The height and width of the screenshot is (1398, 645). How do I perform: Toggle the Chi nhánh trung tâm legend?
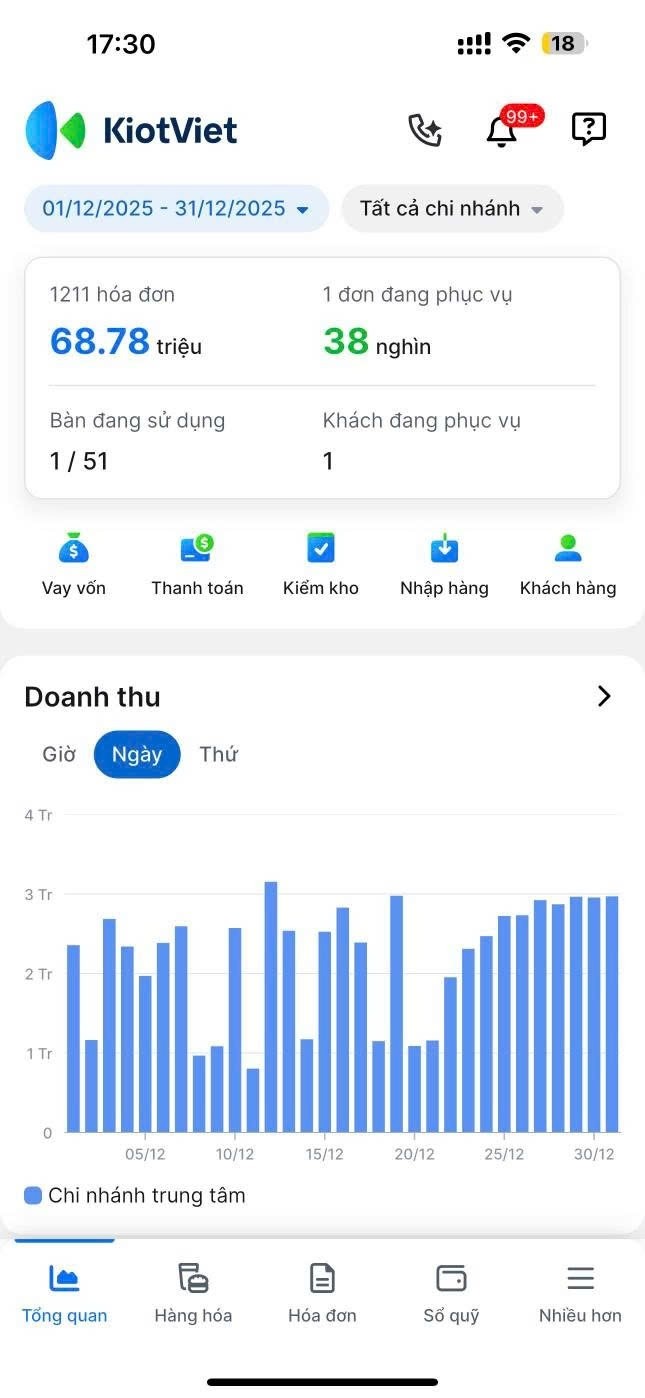click(135, 1195)
